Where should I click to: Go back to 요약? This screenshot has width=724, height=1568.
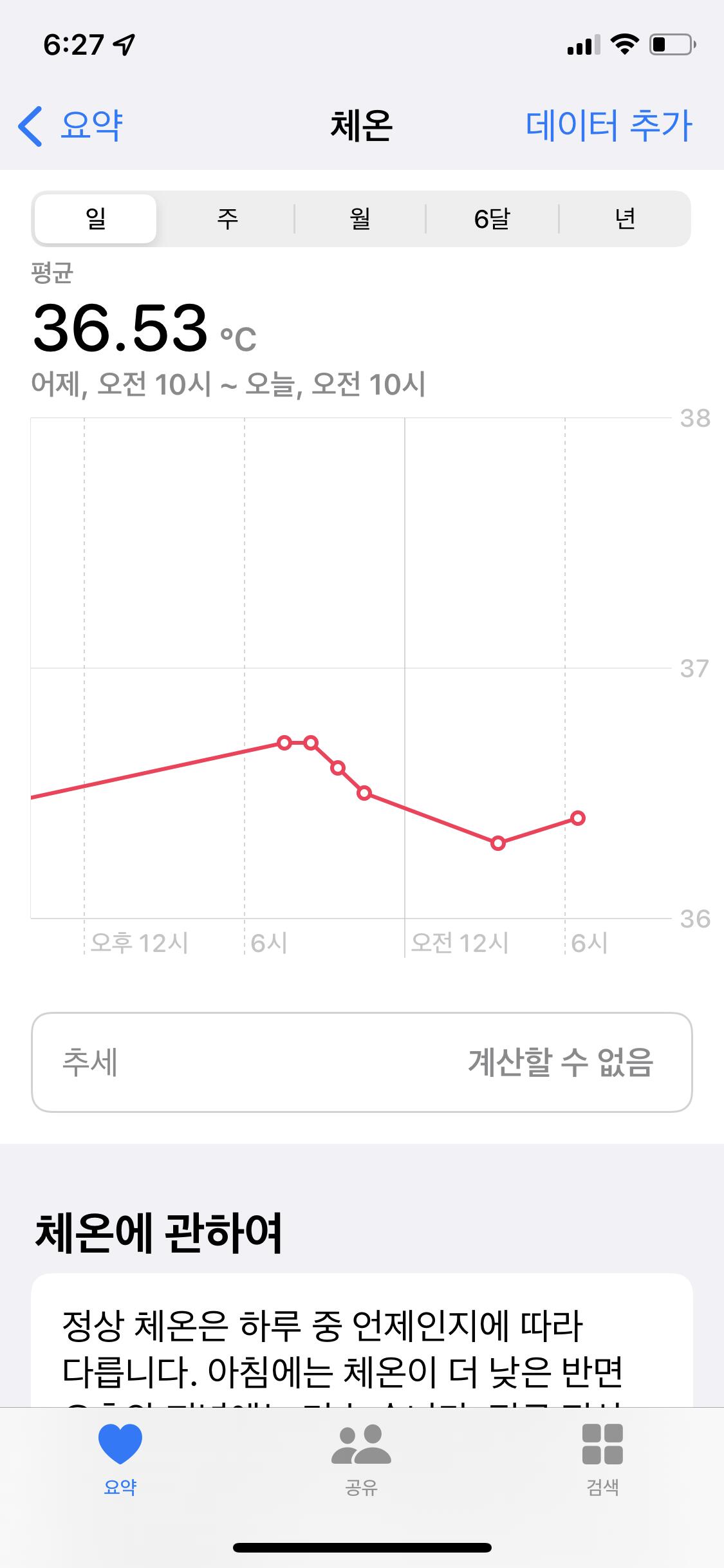click(x=70, y=126)
